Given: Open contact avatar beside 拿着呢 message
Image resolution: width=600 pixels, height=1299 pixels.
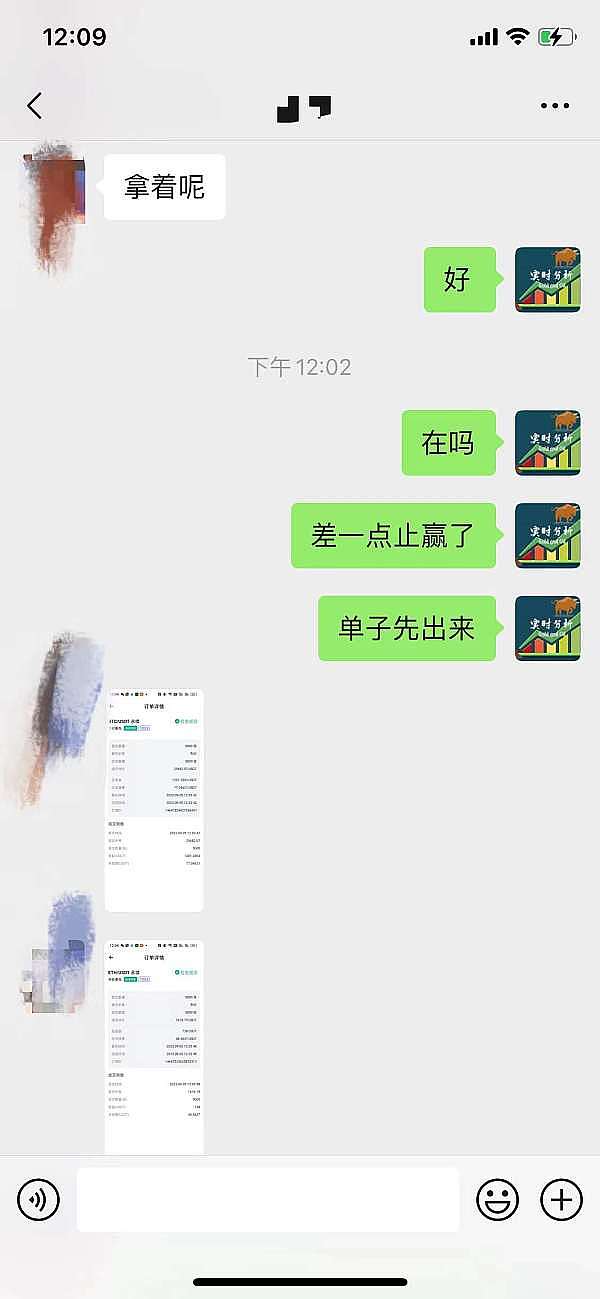Looking at the screenshot, I should click(x=53, y=190).
